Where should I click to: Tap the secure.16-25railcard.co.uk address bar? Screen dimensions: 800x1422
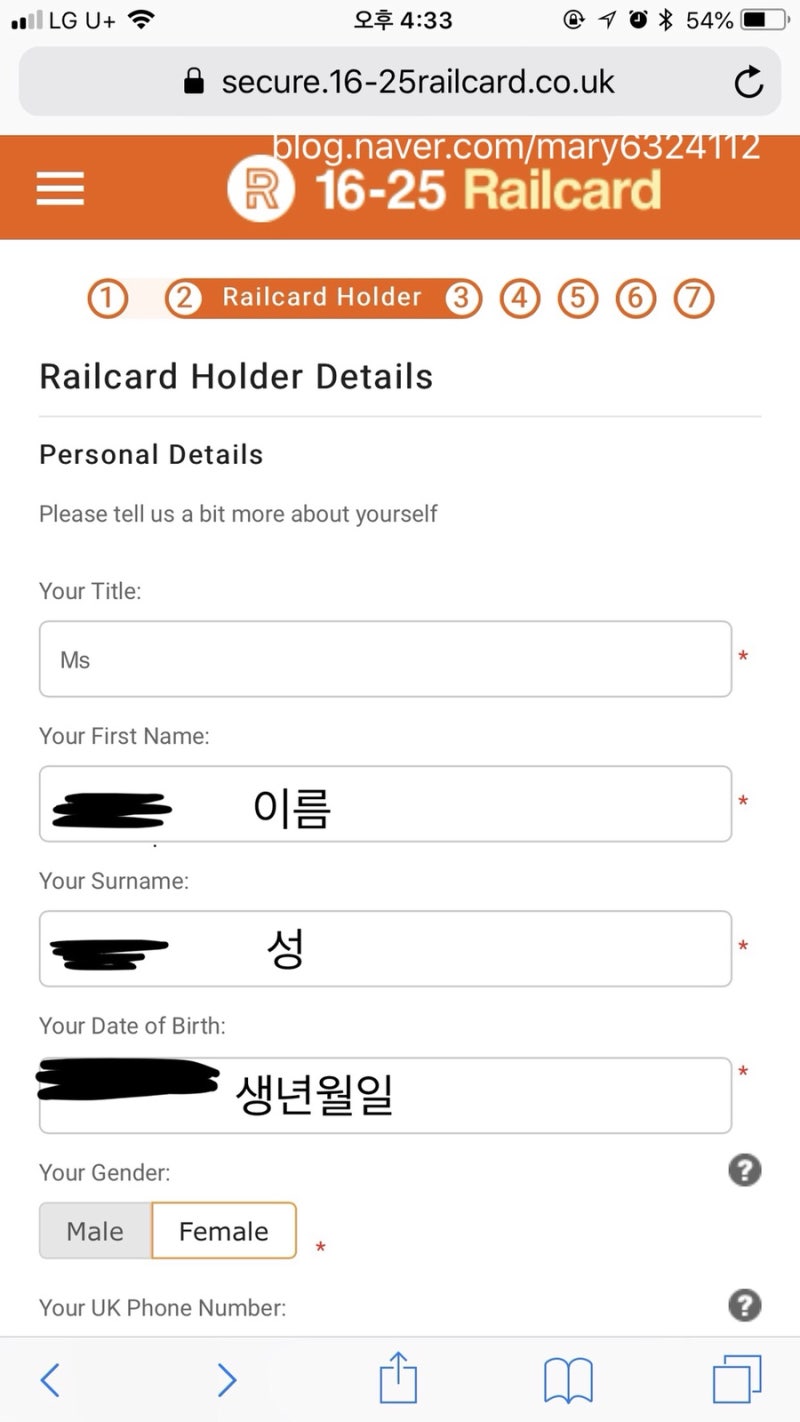tap(400, 83)
